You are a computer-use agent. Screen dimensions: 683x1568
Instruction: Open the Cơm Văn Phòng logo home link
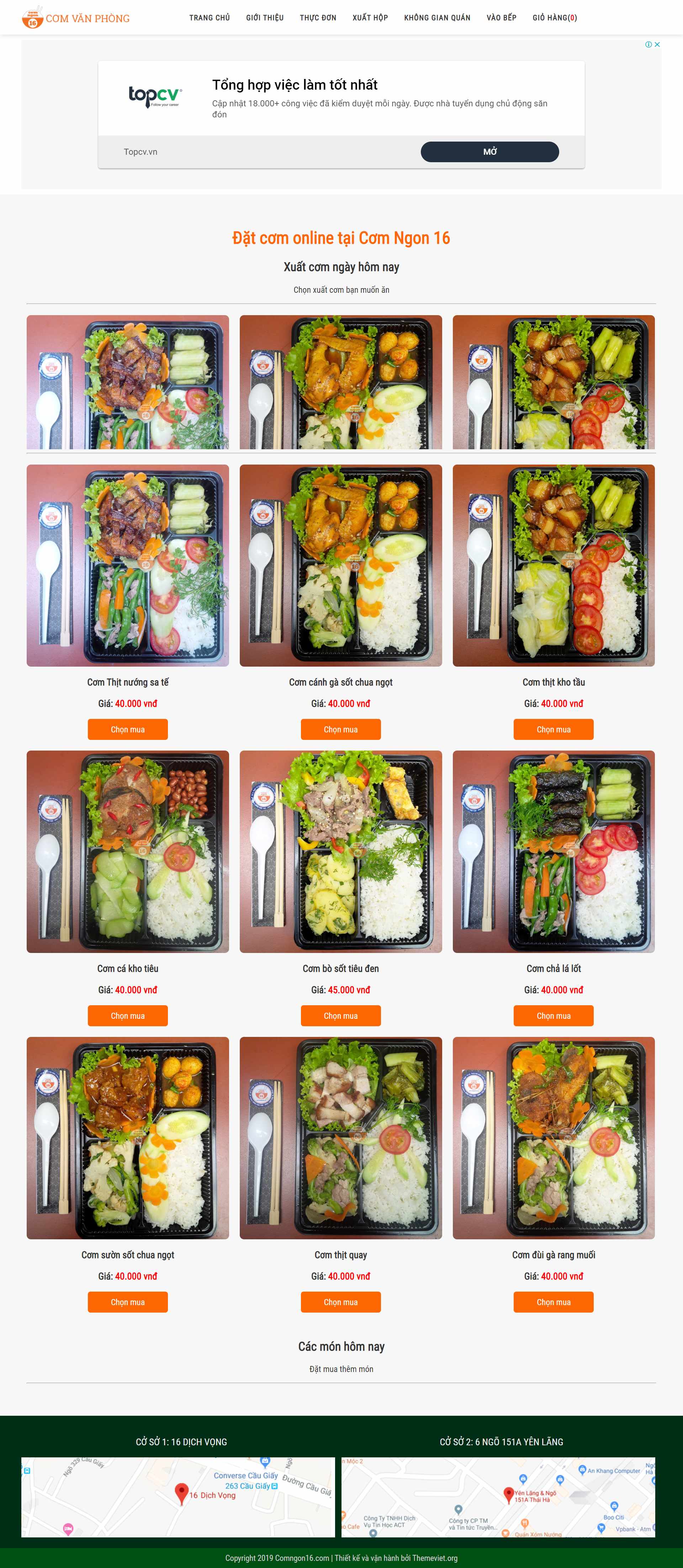coord(75,18)
